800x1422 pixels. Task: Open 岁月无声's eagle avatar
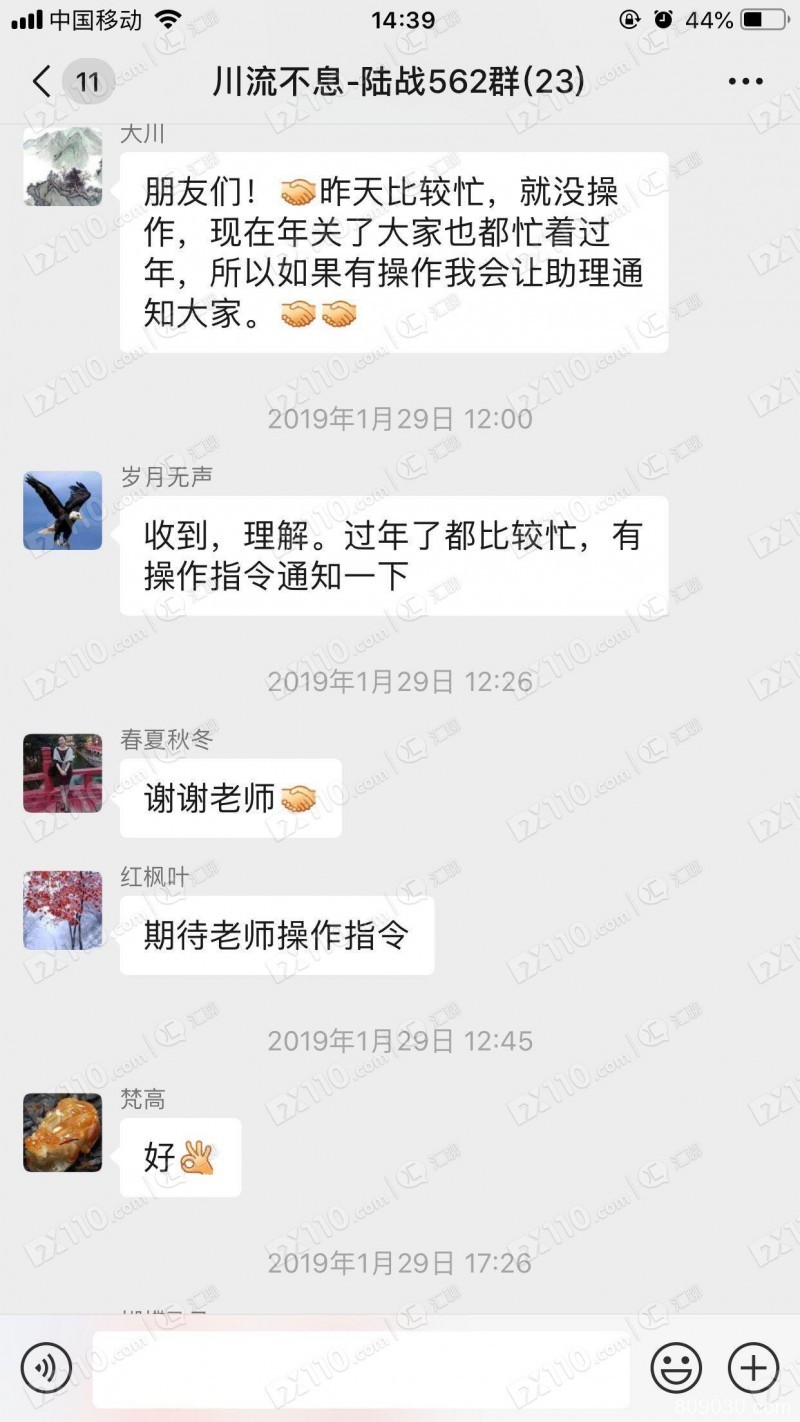click(63, 510)
